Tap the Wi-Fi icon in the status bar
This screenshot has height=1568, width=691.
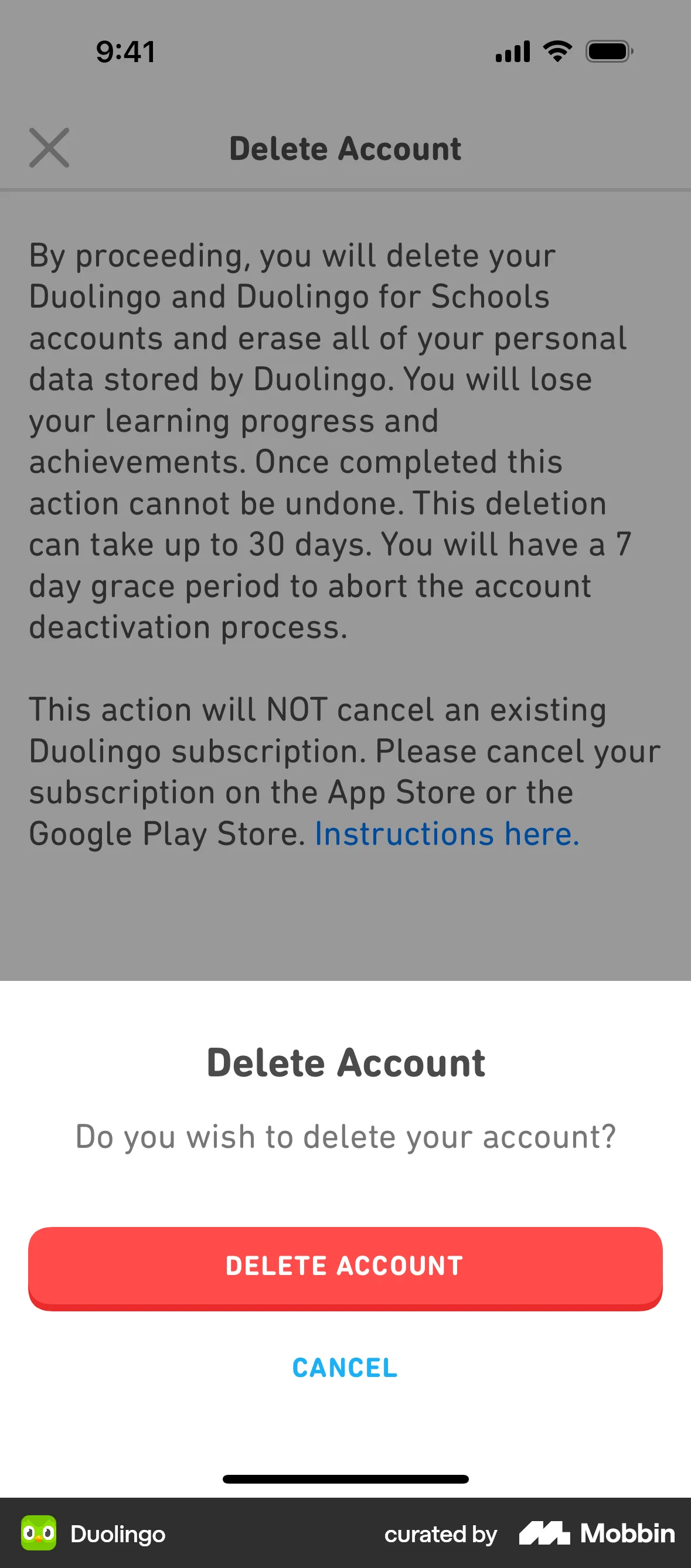(556, 51)
